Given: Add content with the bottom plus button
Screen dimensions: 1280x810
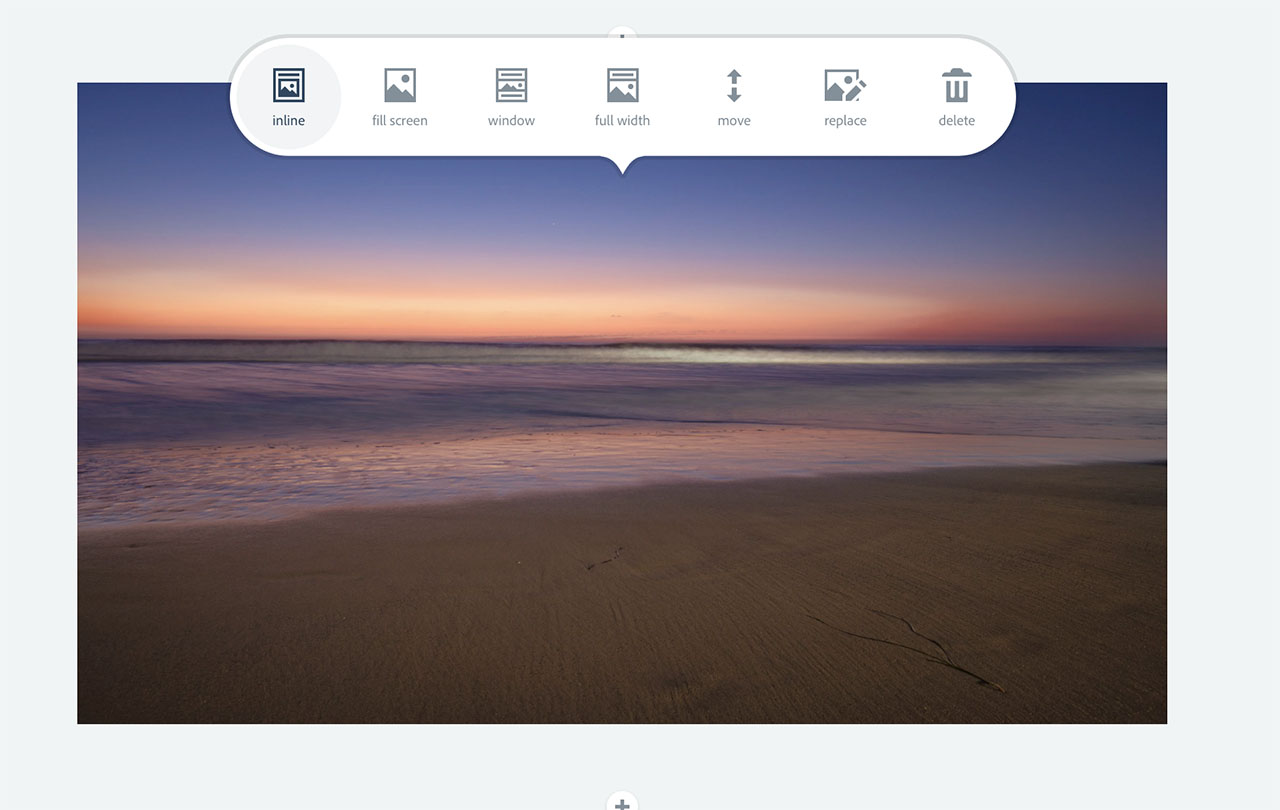Looking at the screenshot, I should [x=622, y=802].
